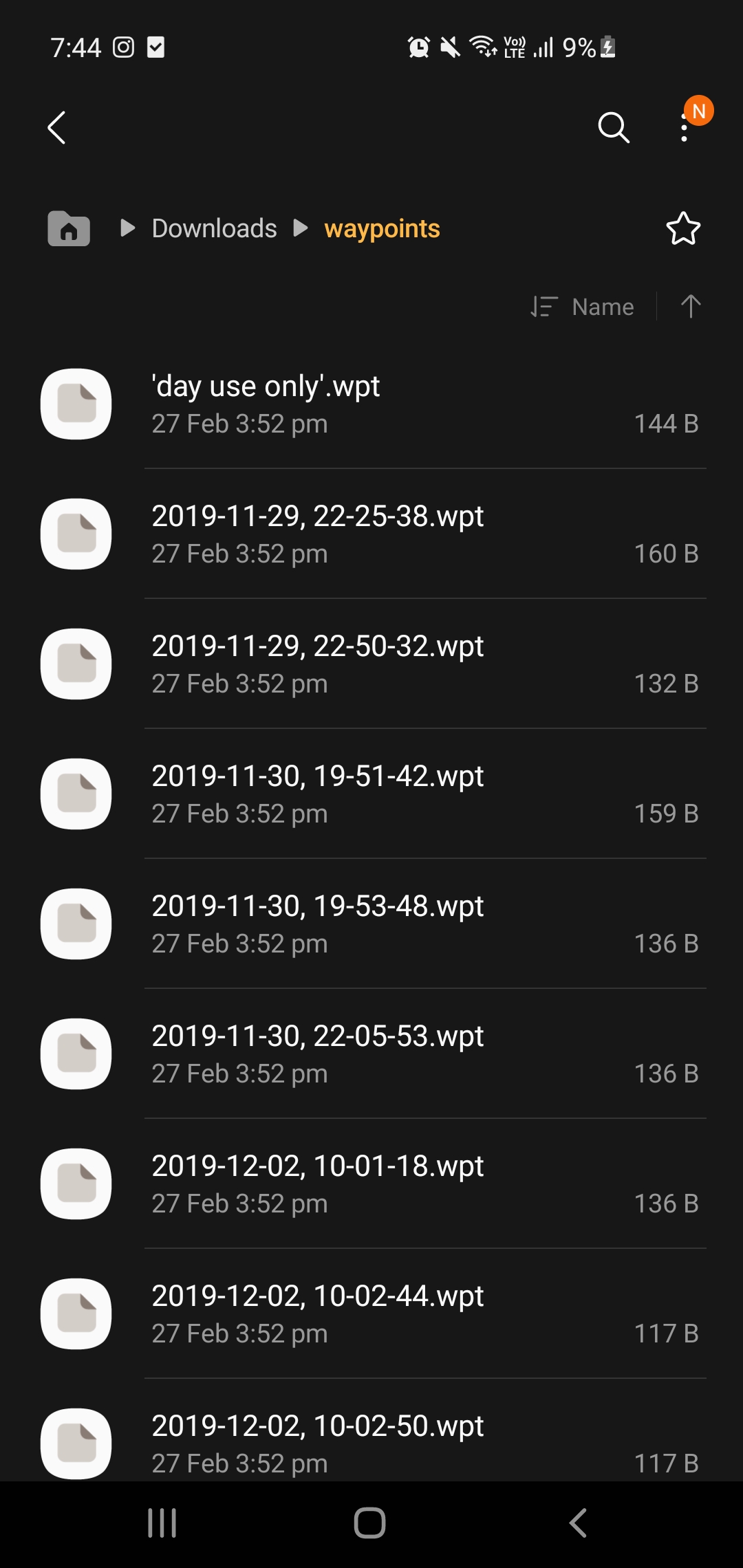The image size is (743, 1568).
Task: Change sort criteria from Name
Action: (583, 307)
